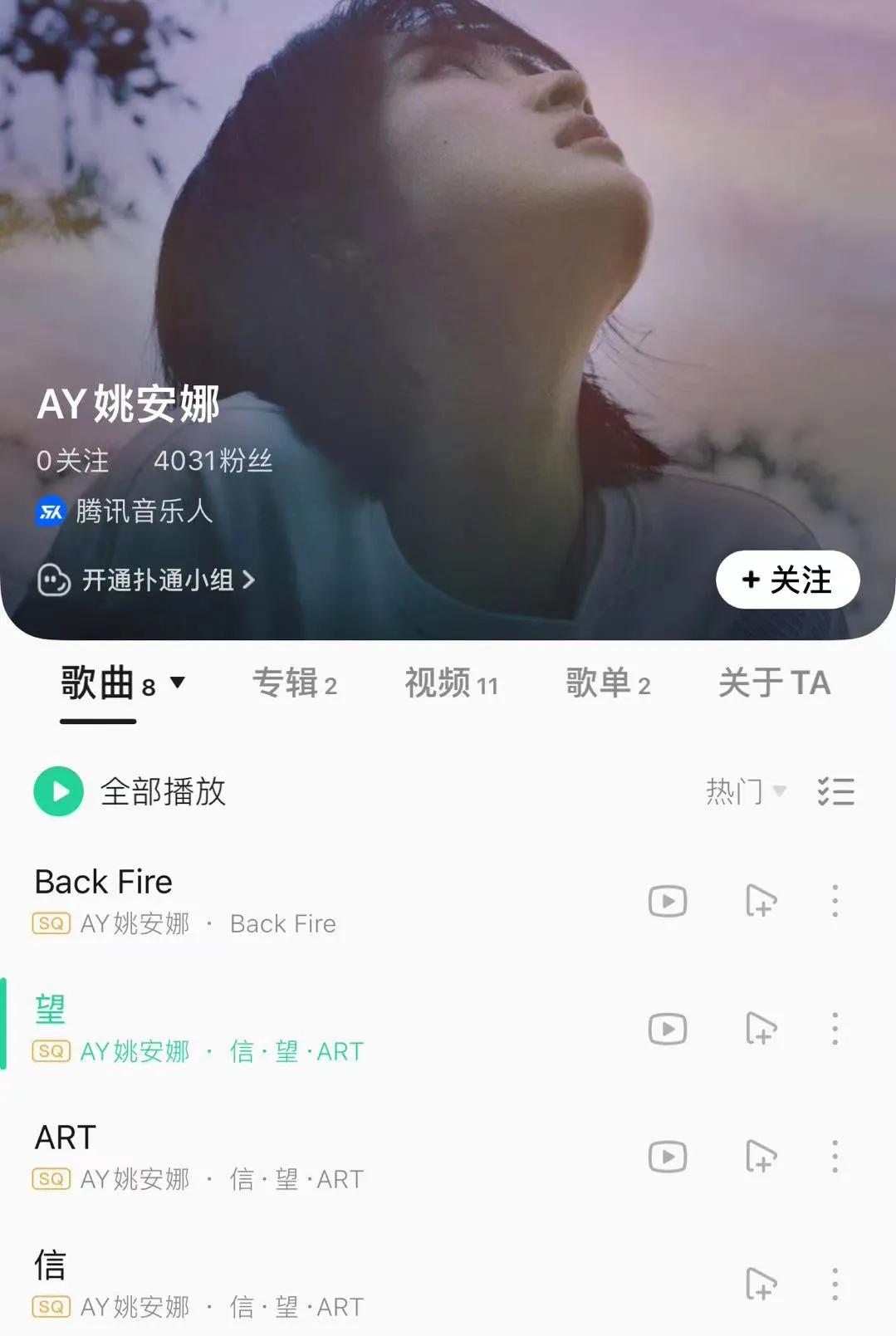
Task: Play all songs with 全部播放
Action: pyautogui.click(x=130, y=791)
